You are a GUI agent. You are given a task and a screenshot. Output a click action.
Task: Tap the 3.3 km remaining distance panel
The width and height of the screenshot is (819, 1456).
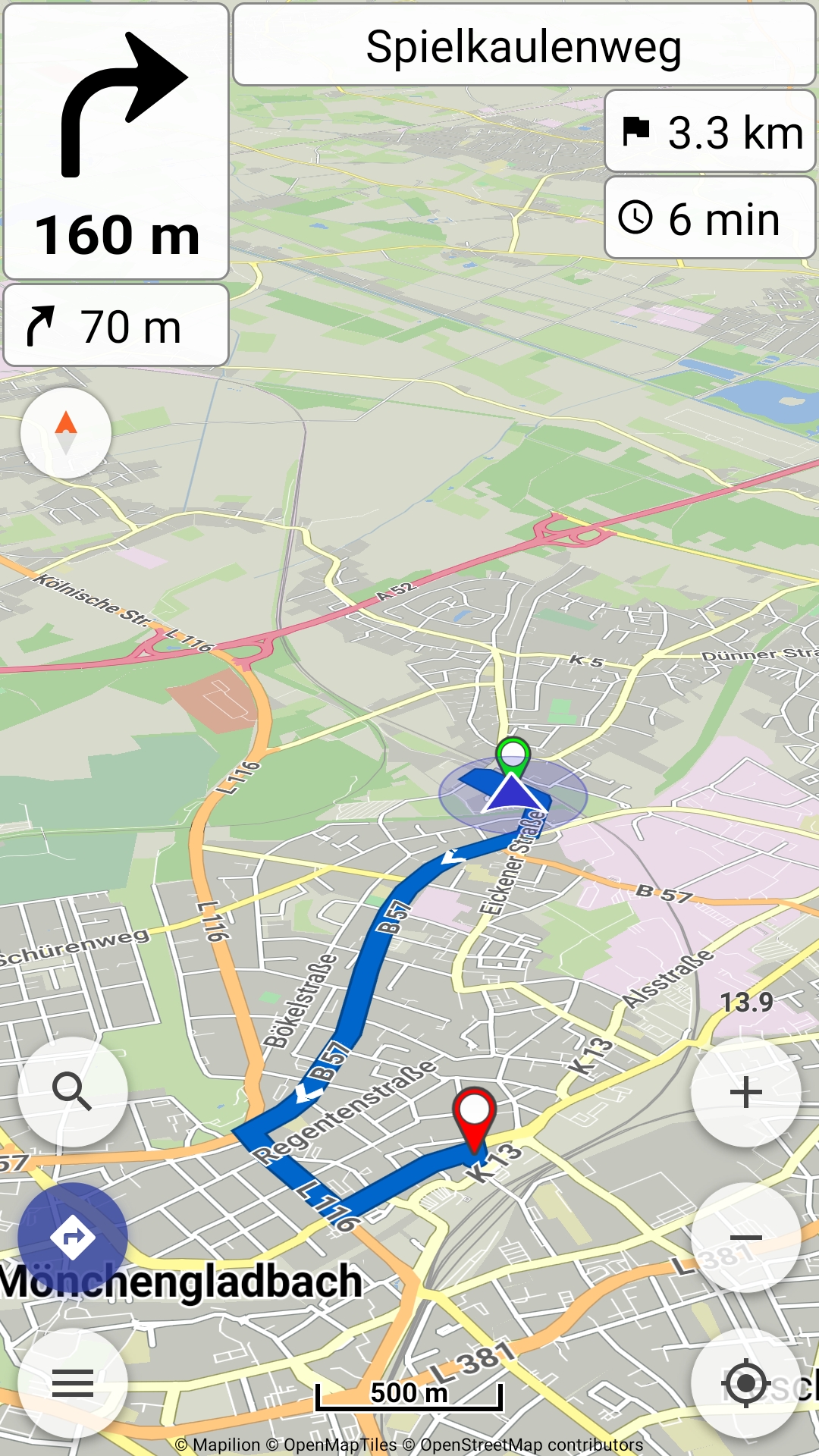710,131
